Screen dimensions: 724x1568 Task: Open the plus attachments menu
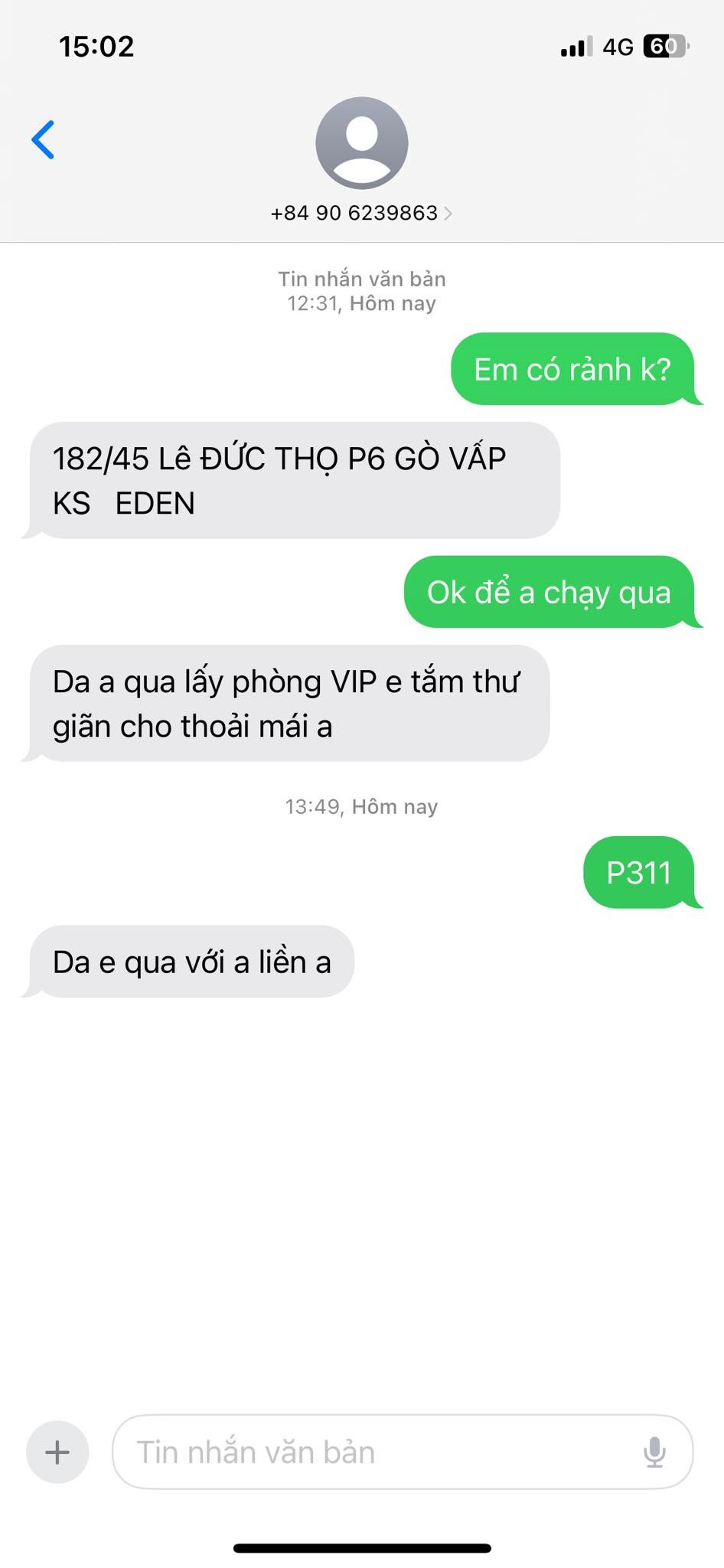pos(57,1452)
